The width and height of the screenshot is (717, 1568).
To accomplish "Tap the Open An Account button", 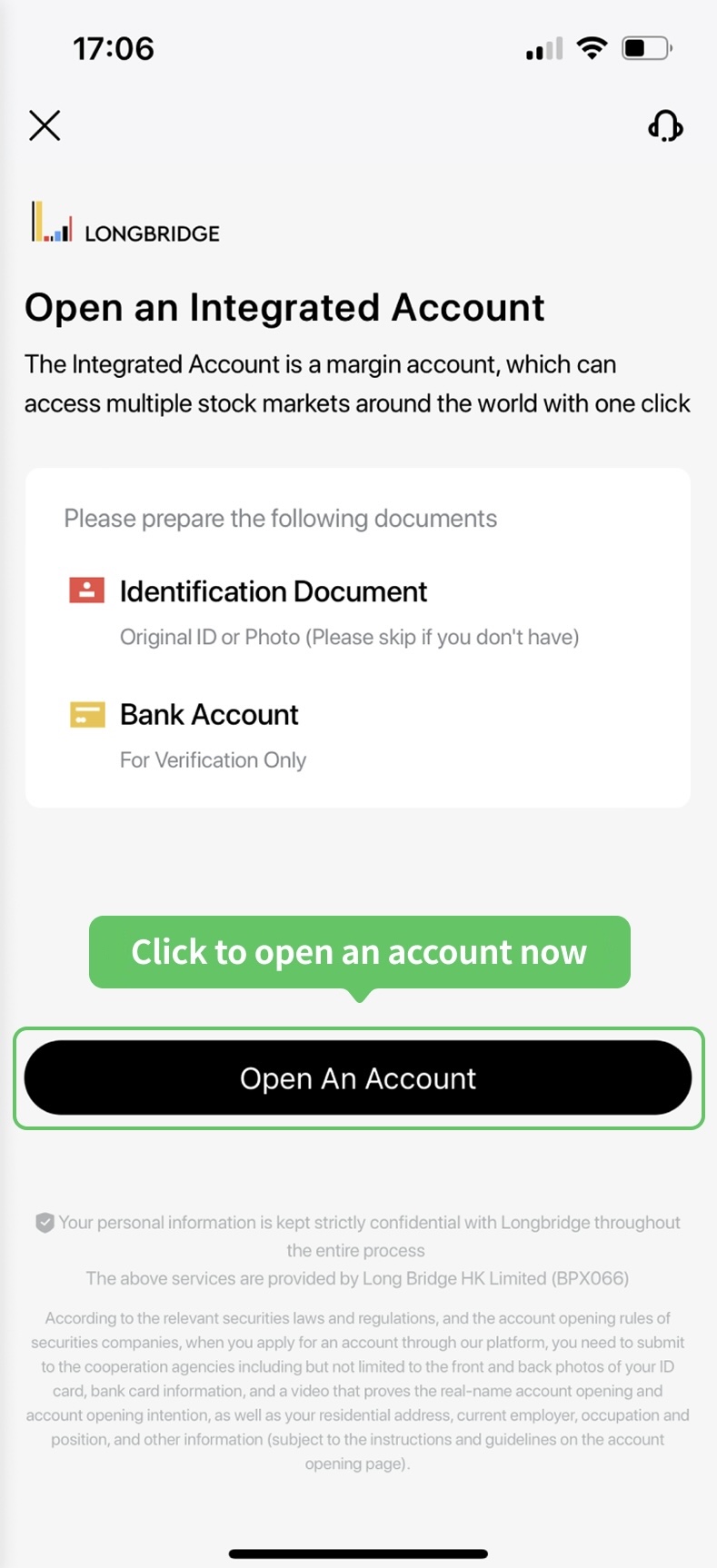I will (x=358, y=1078).
